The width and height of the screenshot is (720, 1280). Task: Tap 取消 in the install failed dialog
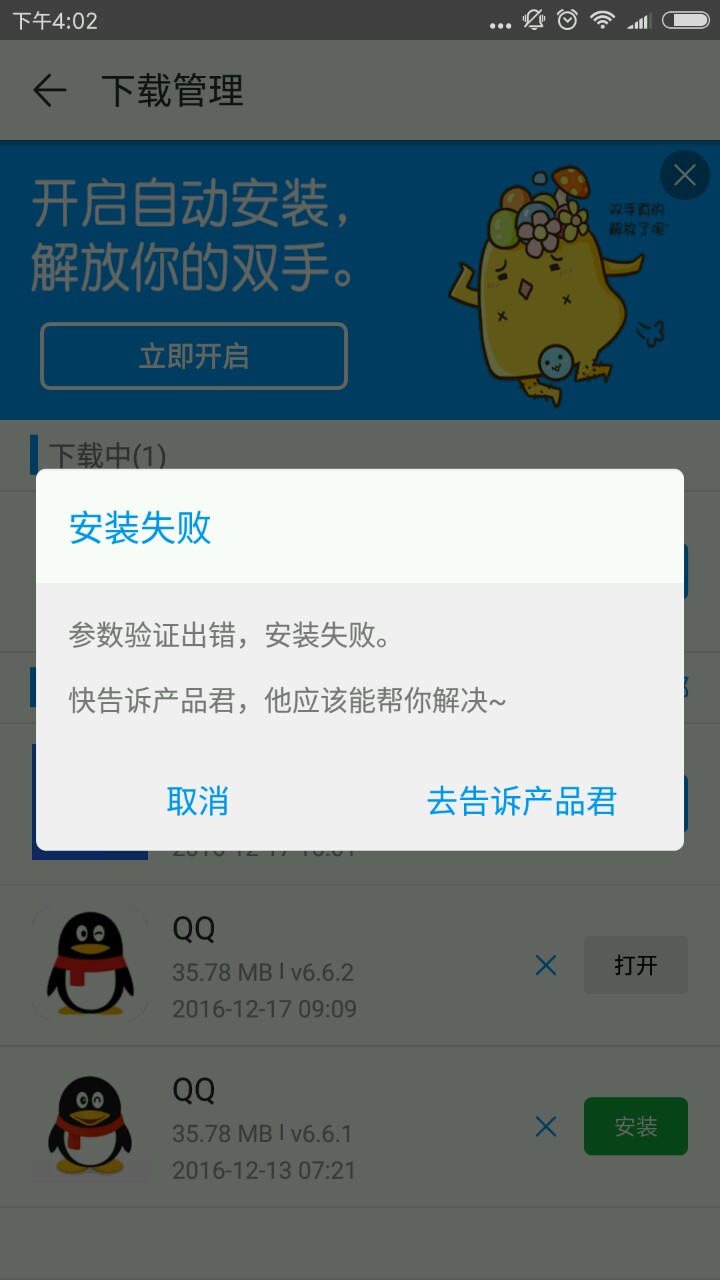point(198,801)
